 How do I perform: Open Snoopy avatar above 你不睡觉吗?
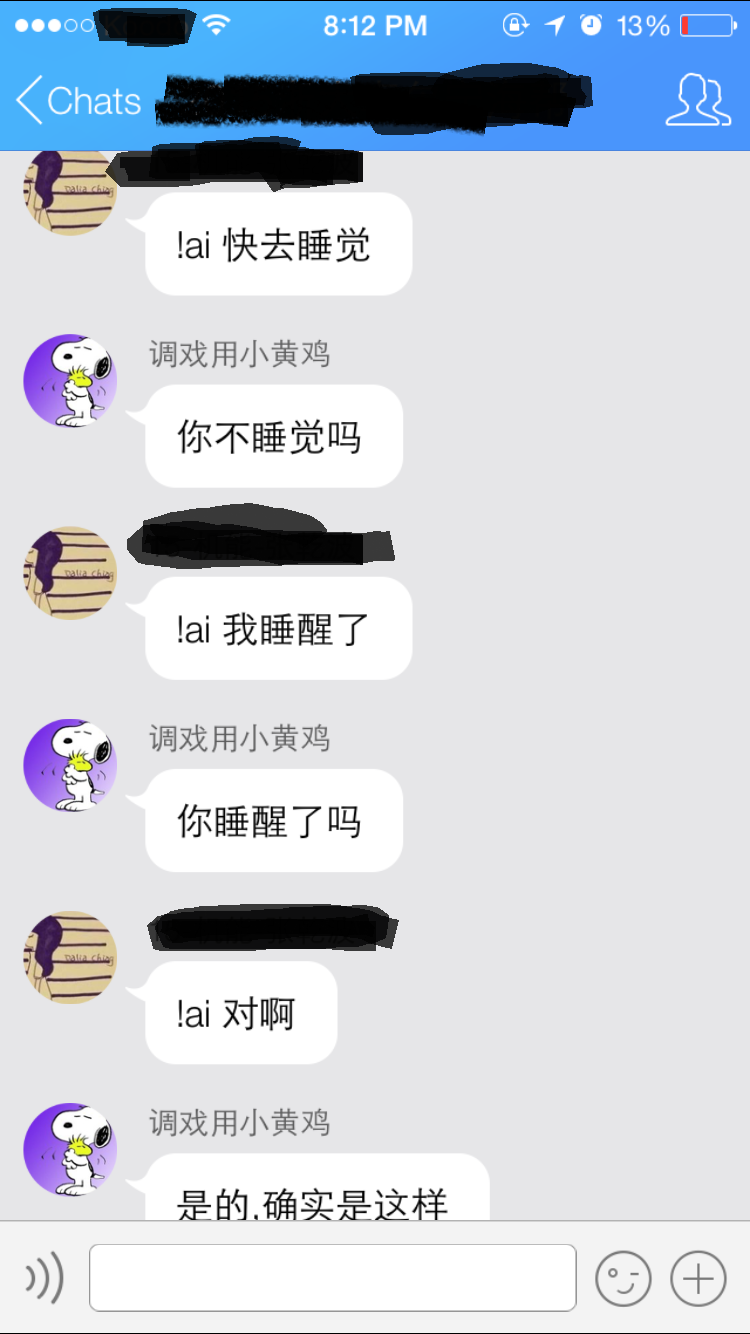pos(70,381)
